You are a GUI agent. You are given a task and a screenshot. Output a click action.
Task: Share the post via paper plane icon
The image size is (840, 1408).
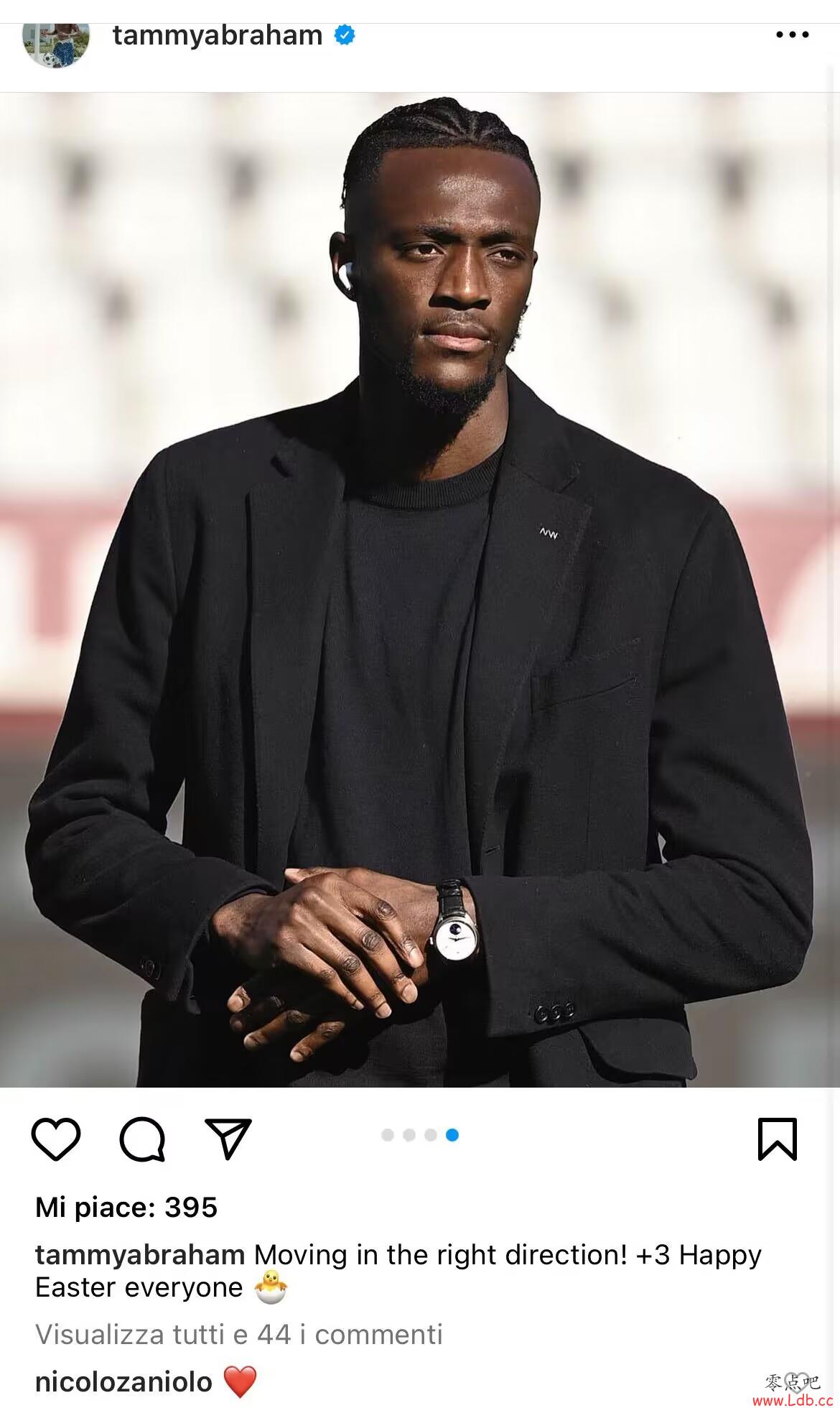click(x=228, y=1138)
